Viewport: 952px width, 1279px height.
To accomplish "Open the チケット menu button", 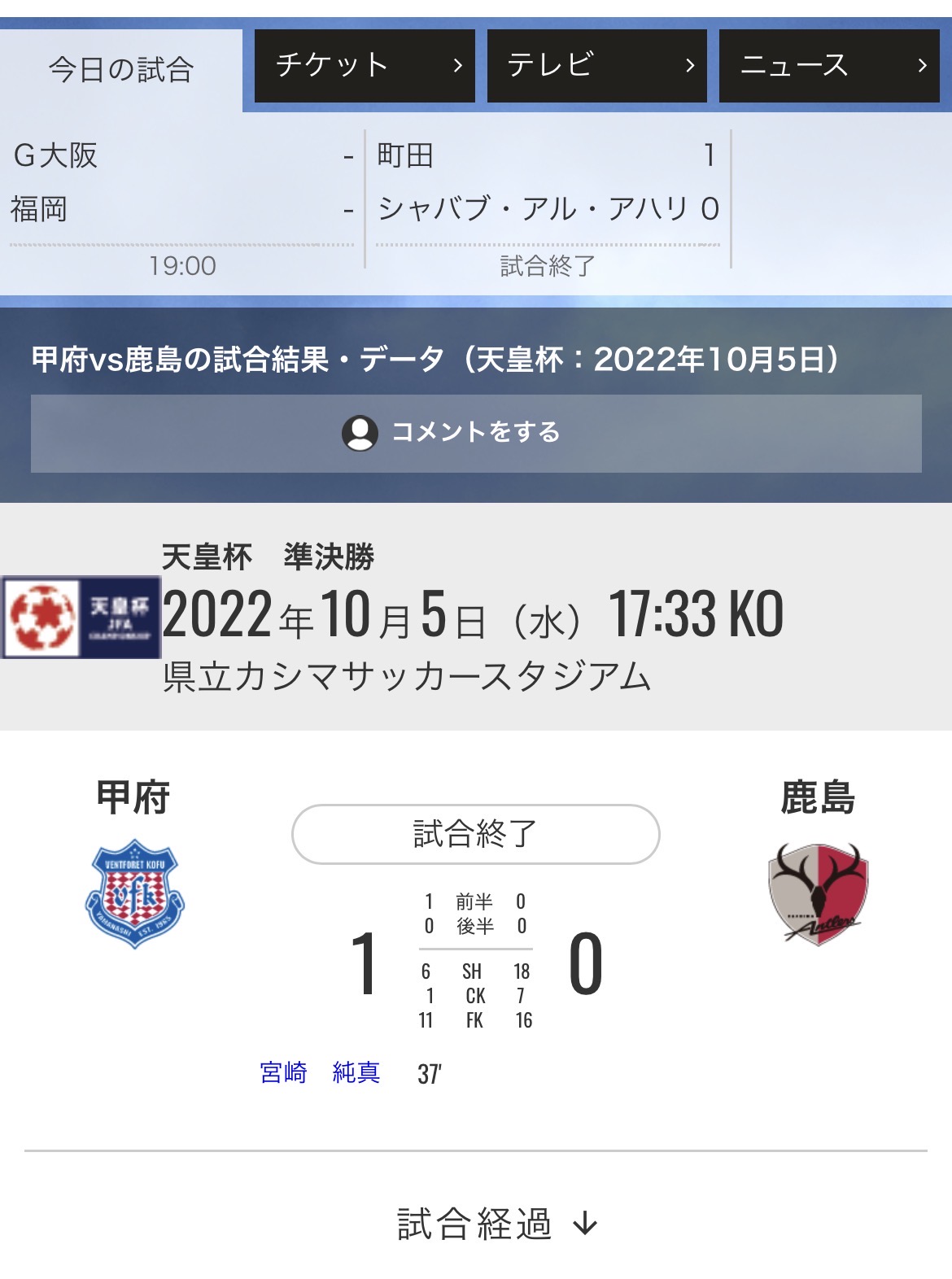I will tap(365, 66).
